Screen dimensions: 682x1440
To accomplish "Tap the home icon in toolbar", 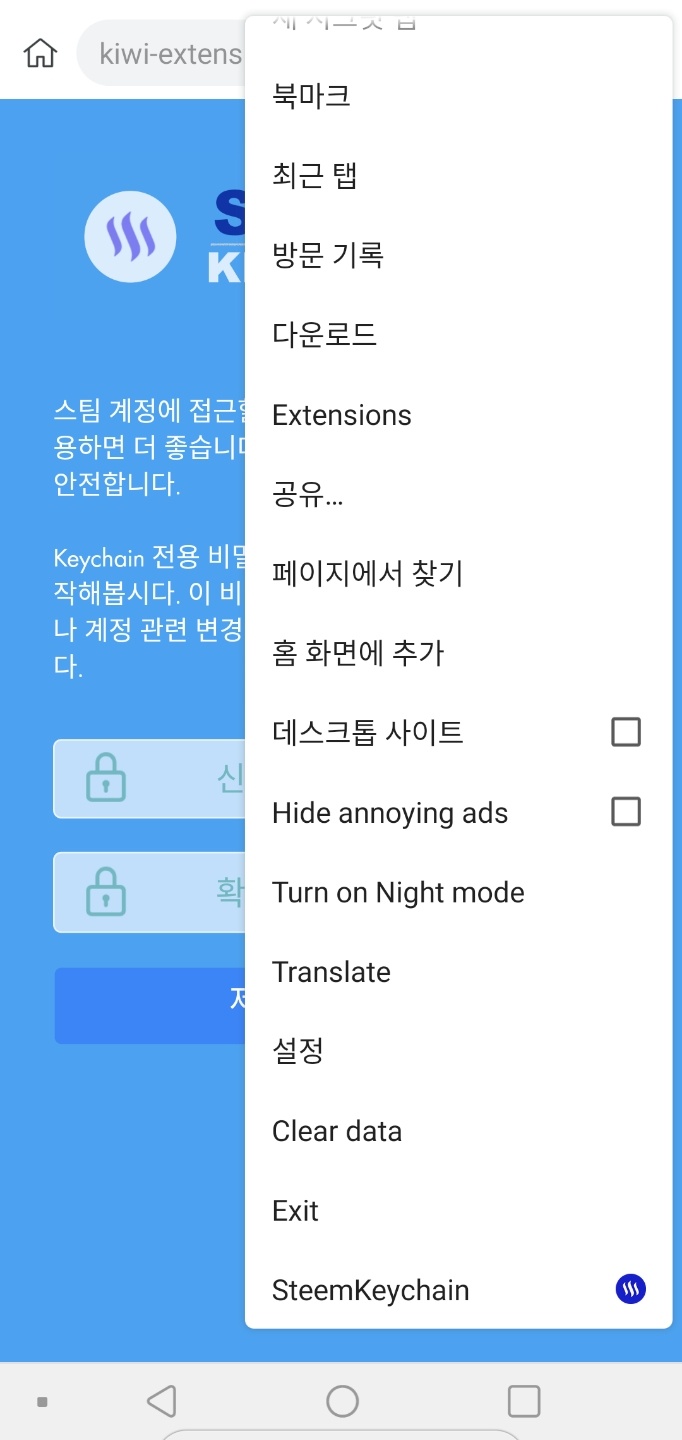I will pos(40,53).
